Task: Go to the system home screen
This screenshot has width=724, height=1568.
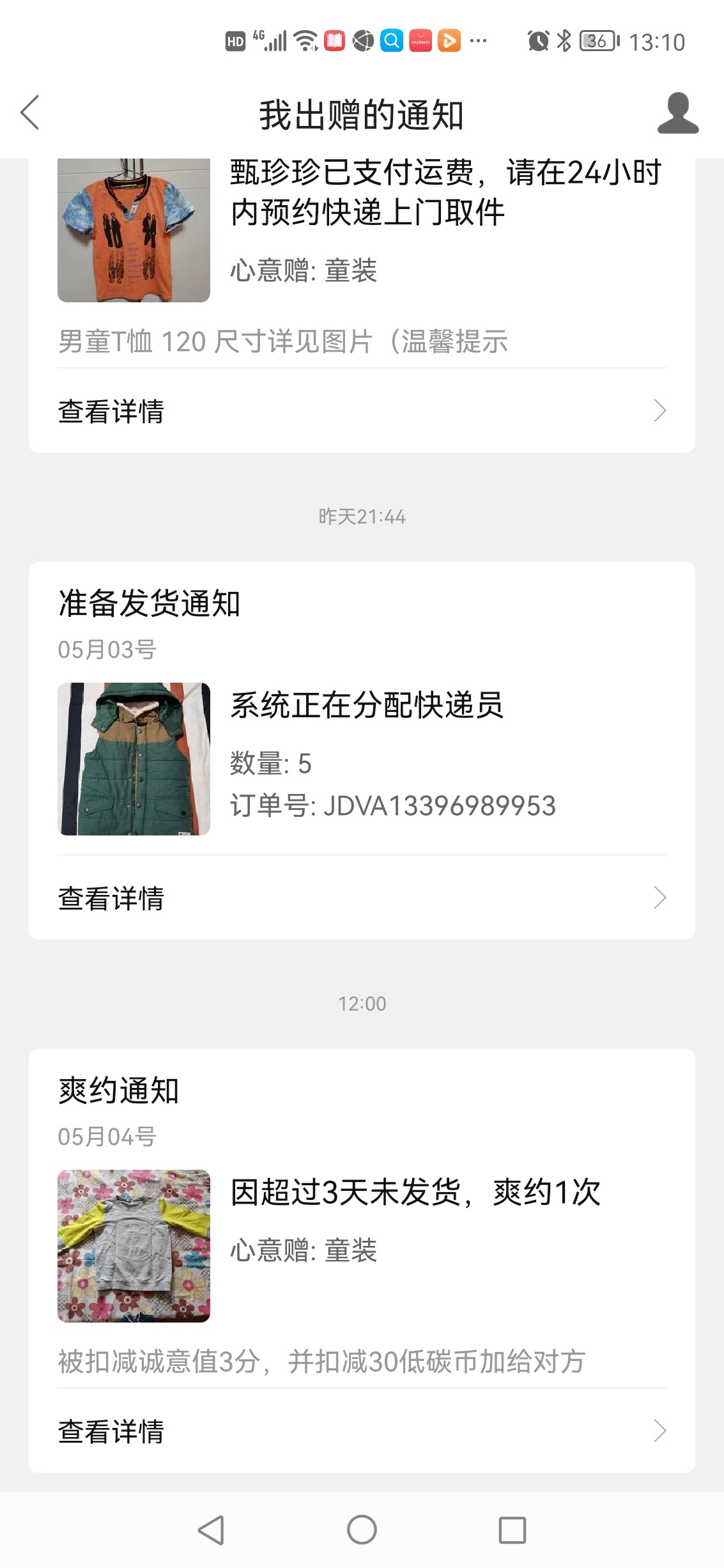Action: tap(362, 1530)
